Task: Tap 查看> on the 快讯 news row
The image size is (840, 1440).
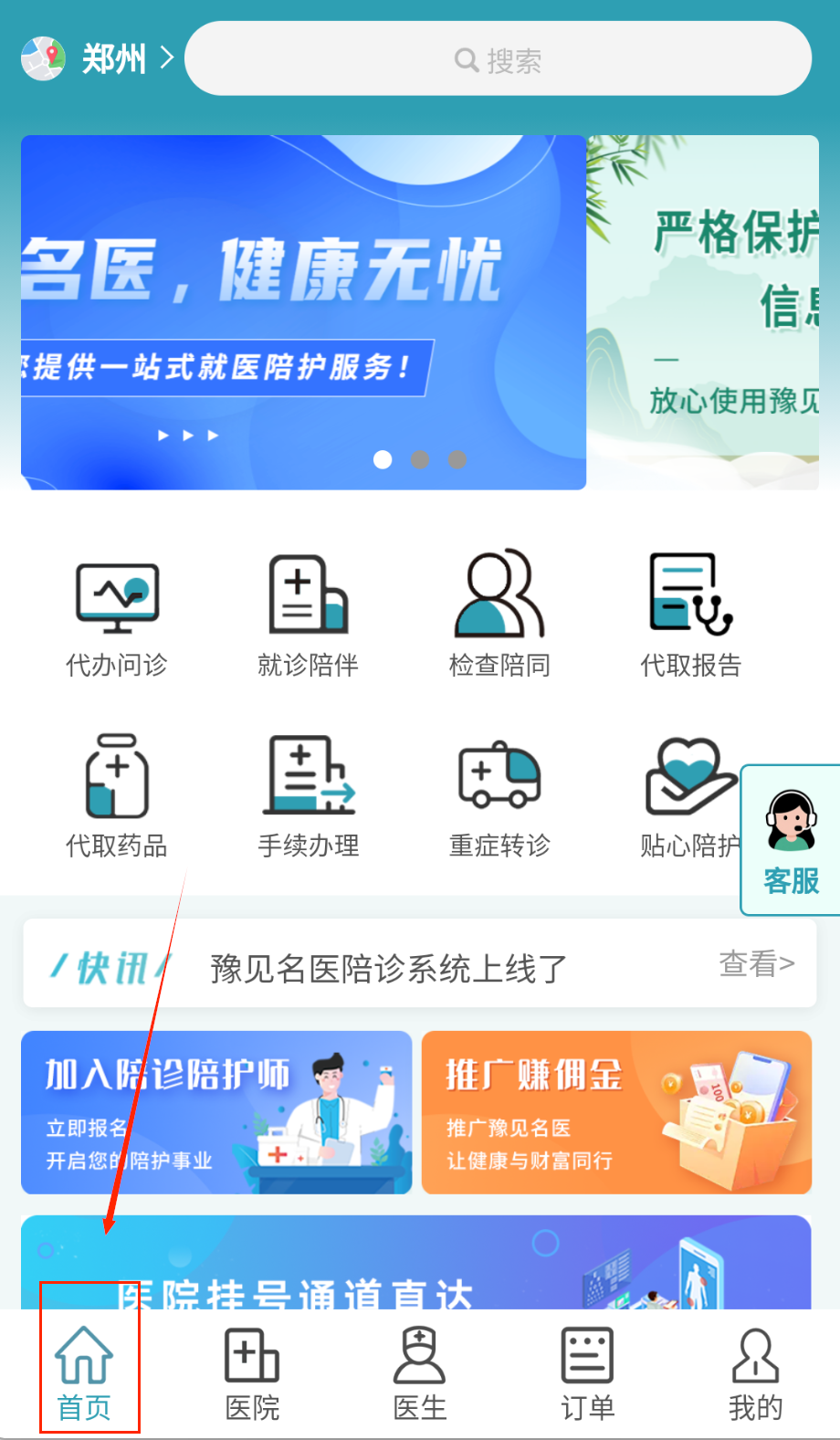Action: pos(757,963)
